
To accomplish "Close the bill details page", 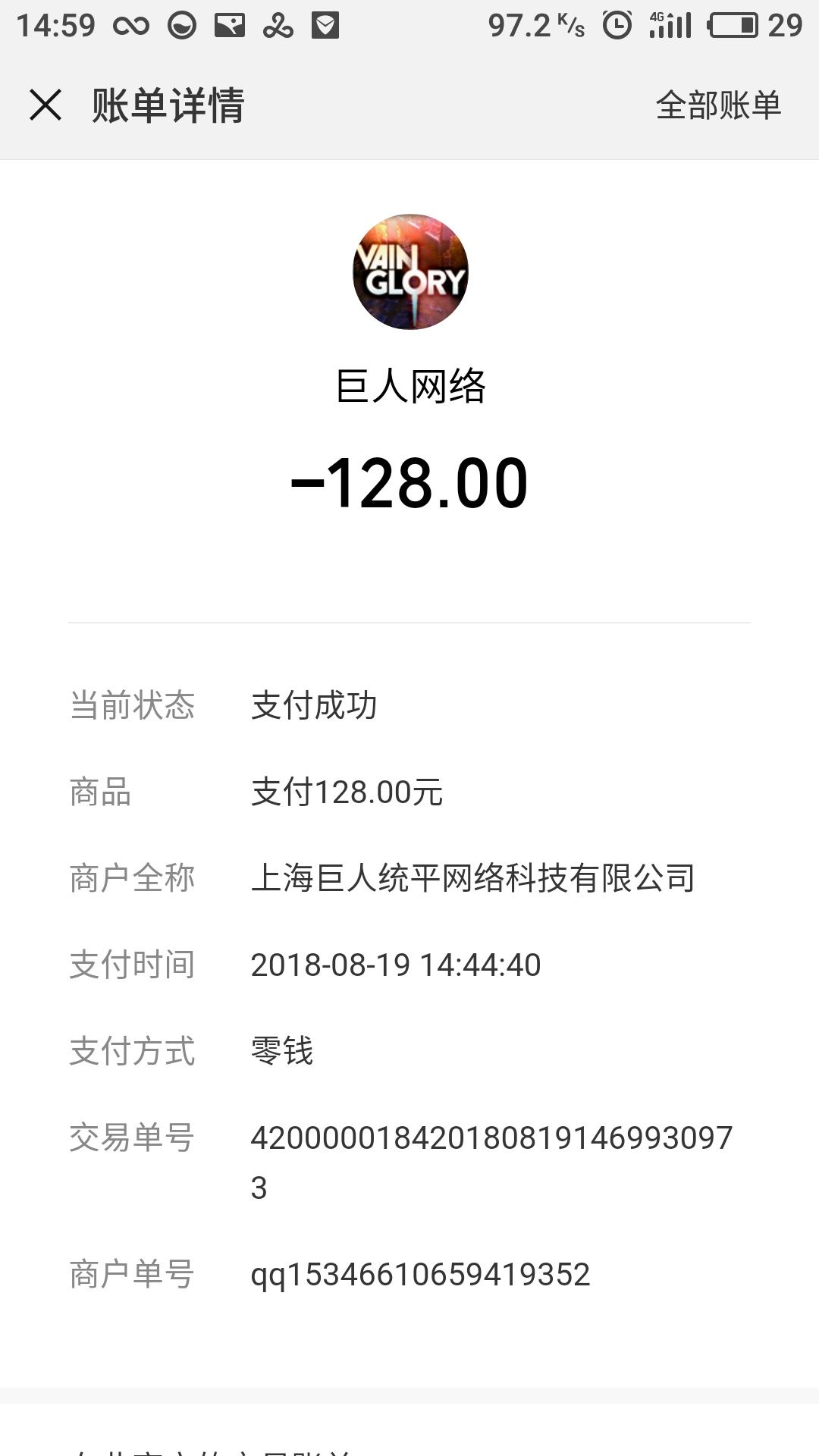I will (x=45, y=105).
